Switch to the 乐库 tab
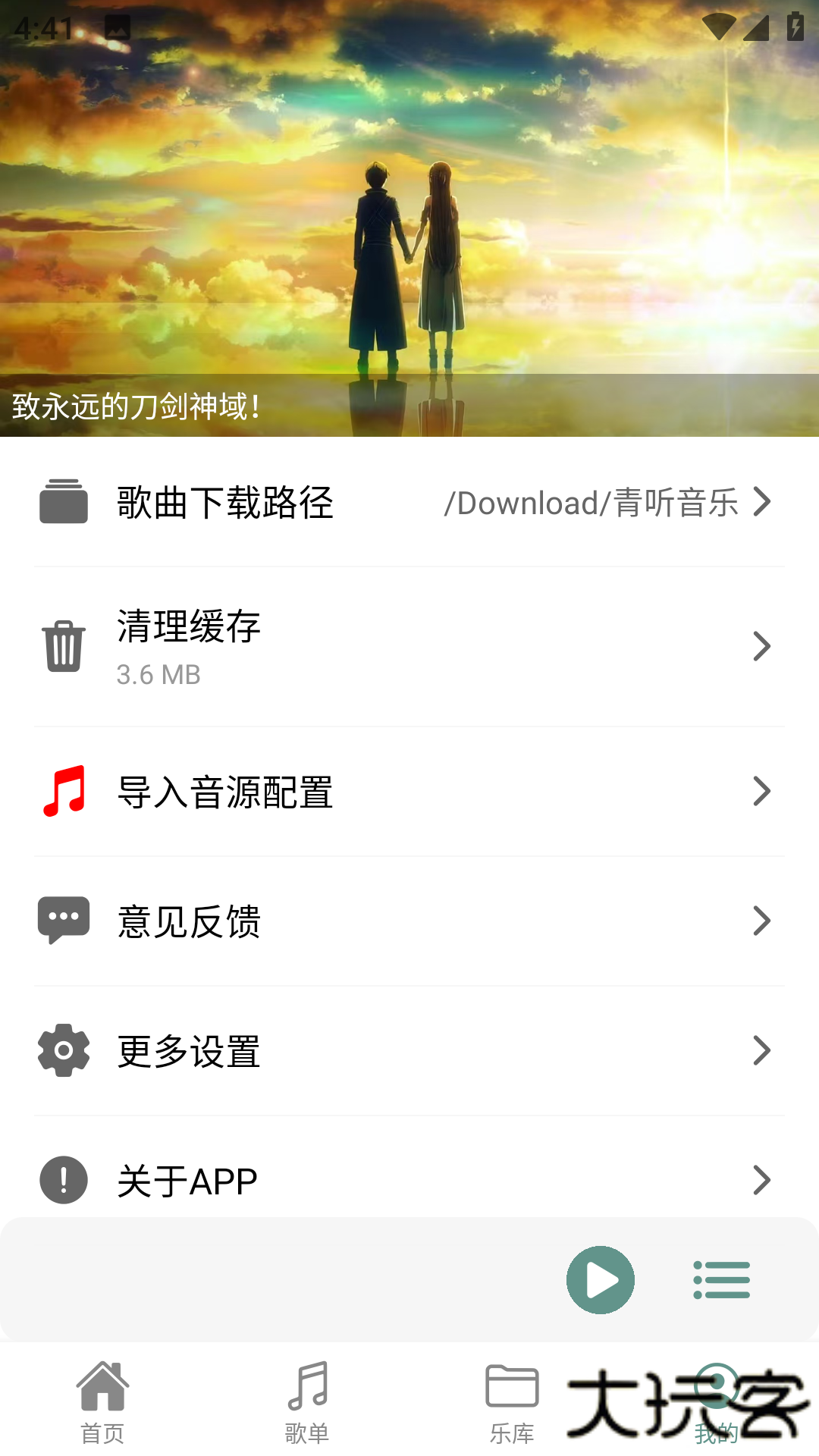 [x=512, y=1403]
